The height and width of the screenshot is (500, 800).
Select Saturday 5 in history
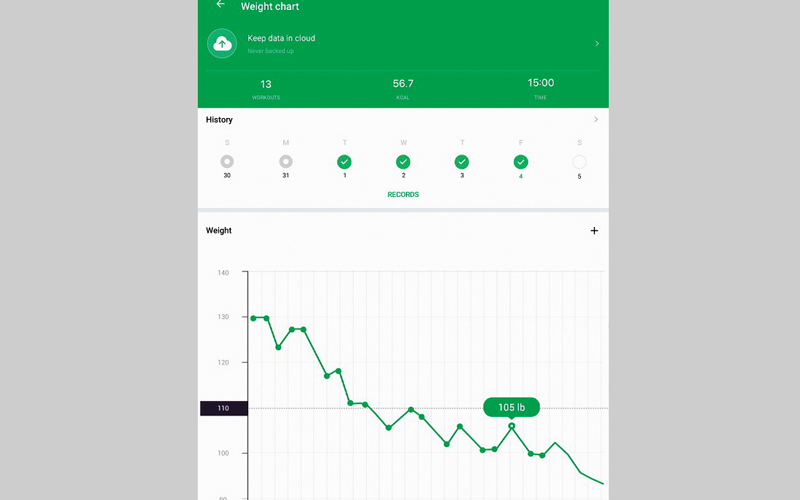[579, 161]
